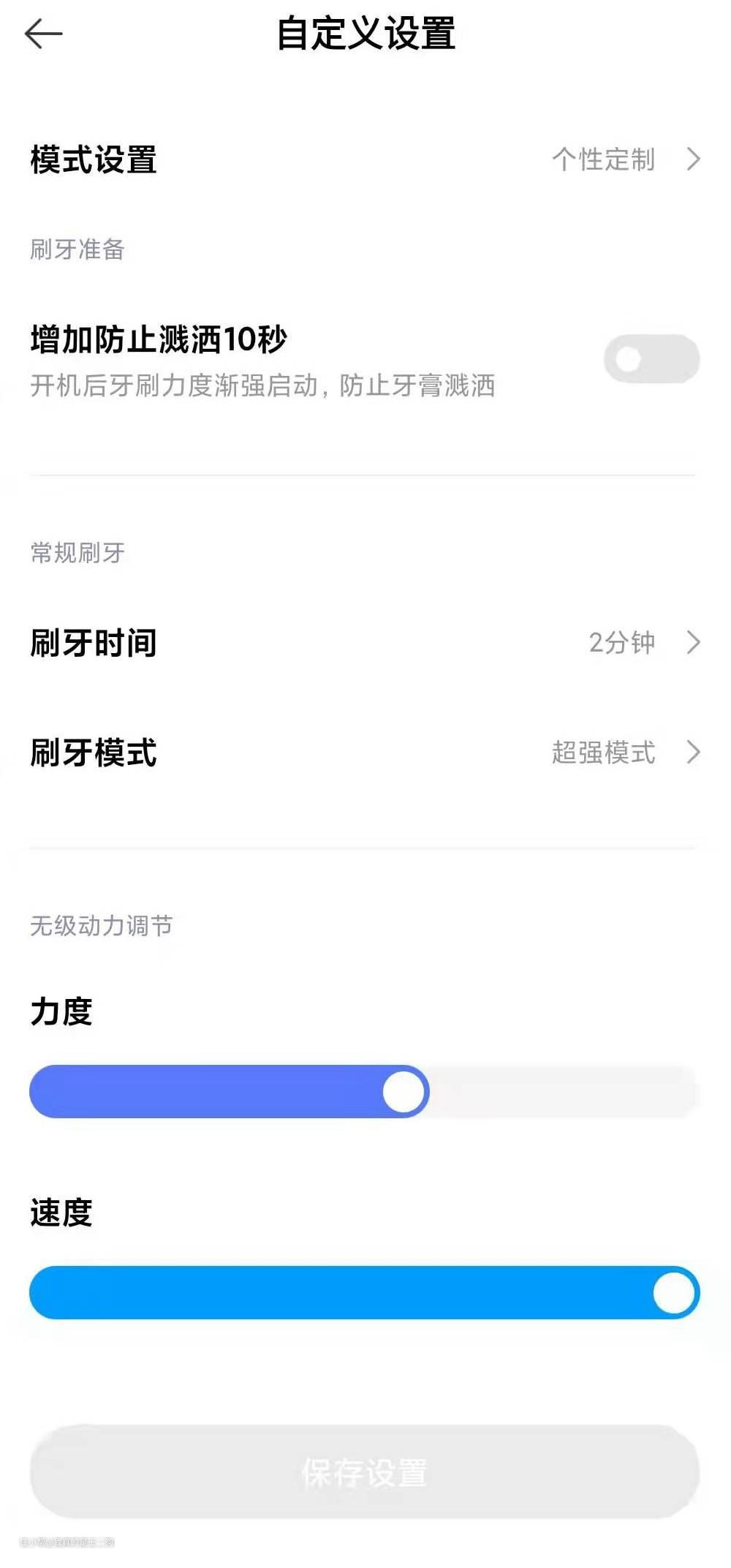Open 模式设置 row showing 个性定制
Viewport: 731px width, 1568px height.
365,159
